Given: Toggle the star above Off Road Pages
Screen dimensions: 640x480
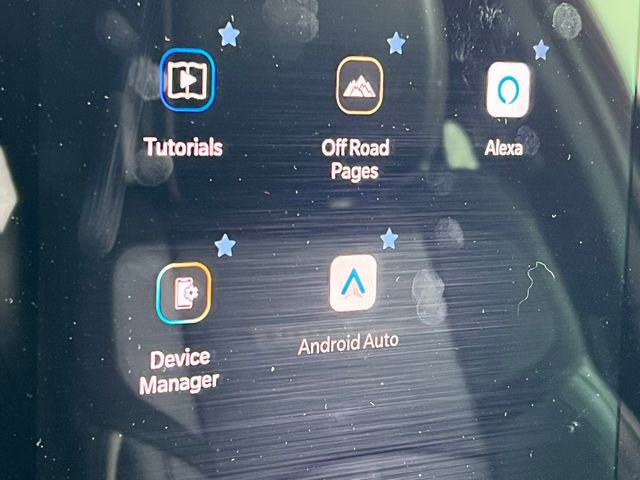Looking at the screenshot, I should pos(396,43).
